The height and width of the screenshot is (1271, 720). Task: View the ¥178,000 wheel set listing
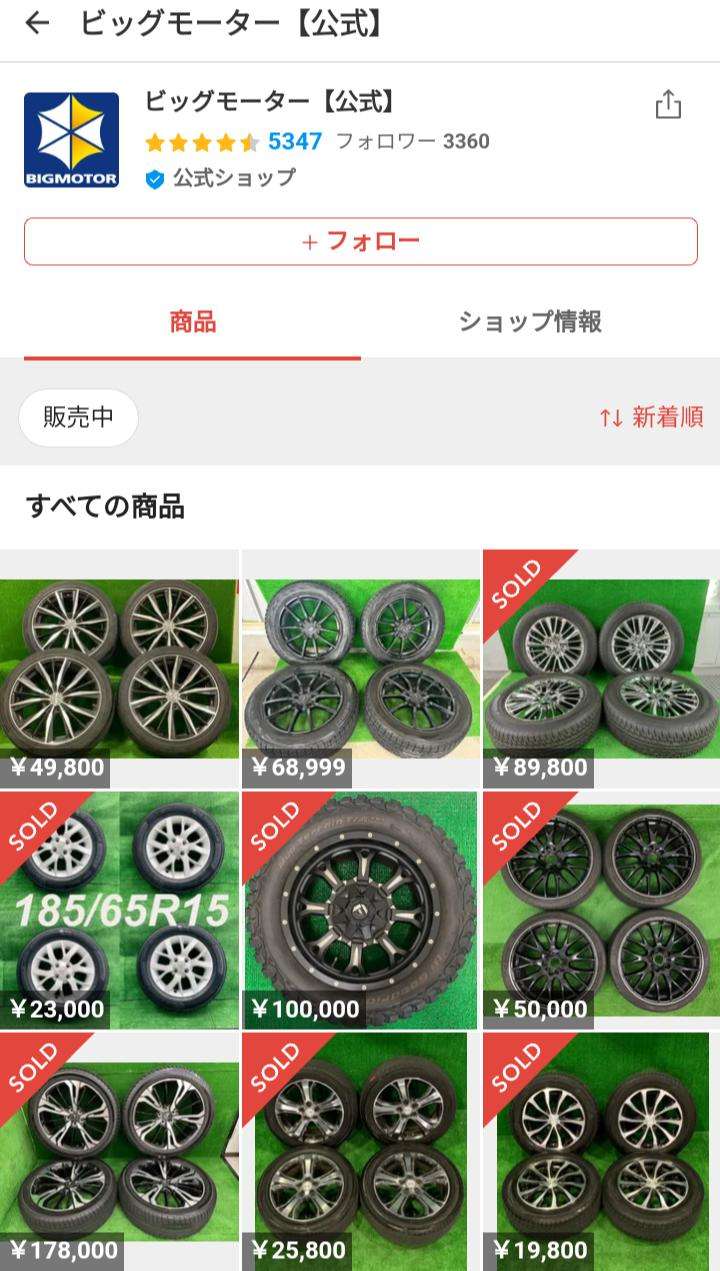[x=119, y=1150]
